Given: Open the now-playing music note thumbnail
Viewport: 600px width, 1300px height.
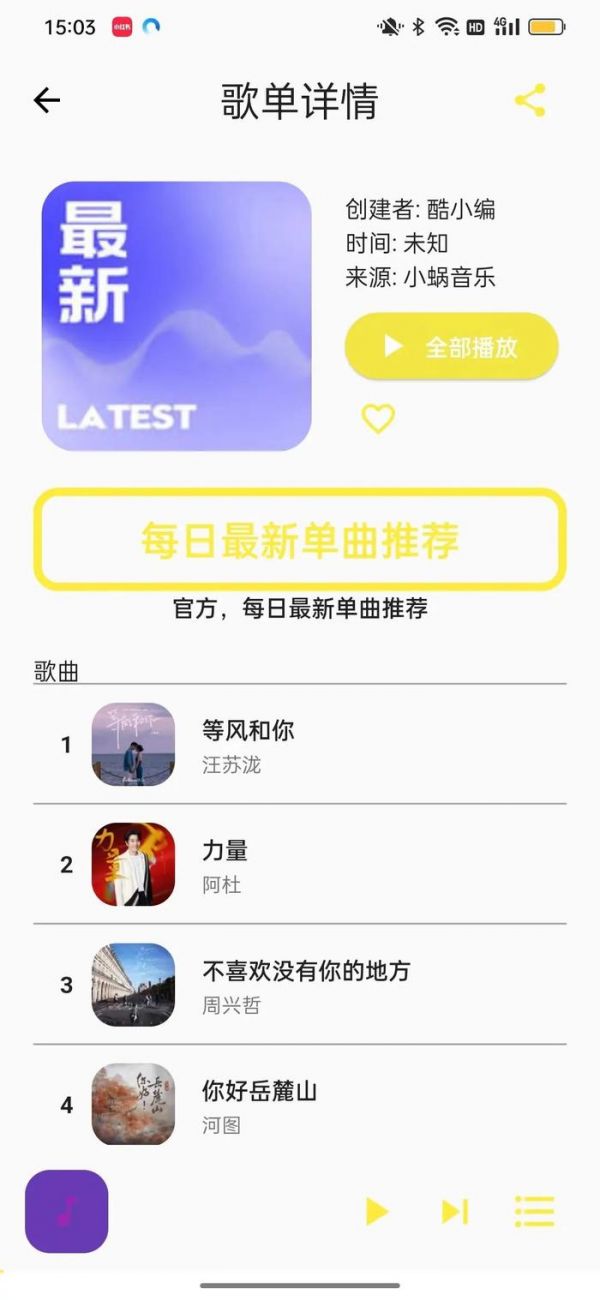Looking at the screenshot, I should 66,1211.
